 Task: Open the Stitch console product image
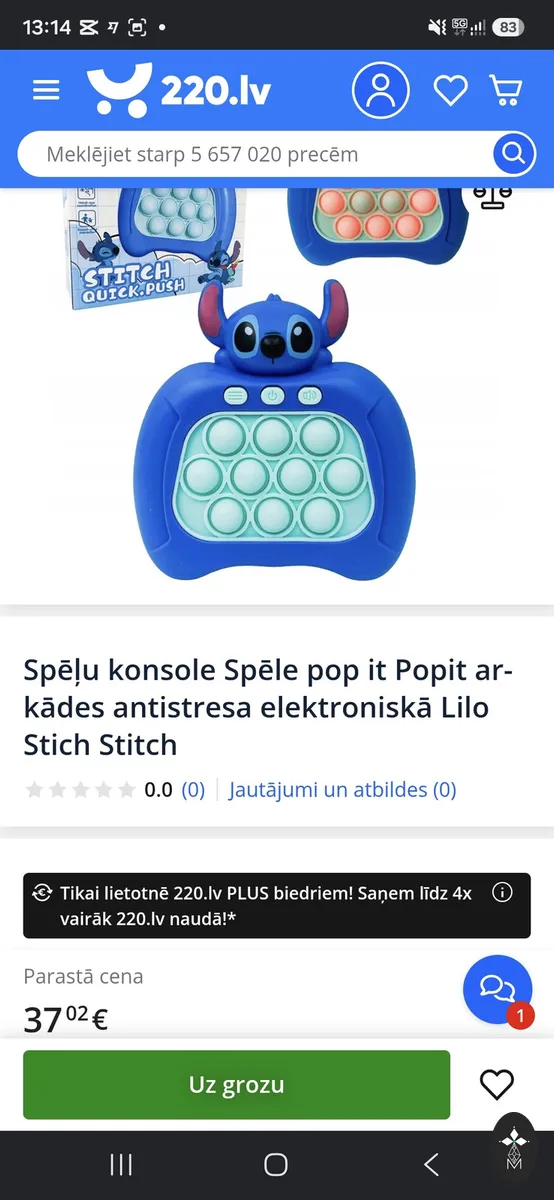click(x=273, y=430)
